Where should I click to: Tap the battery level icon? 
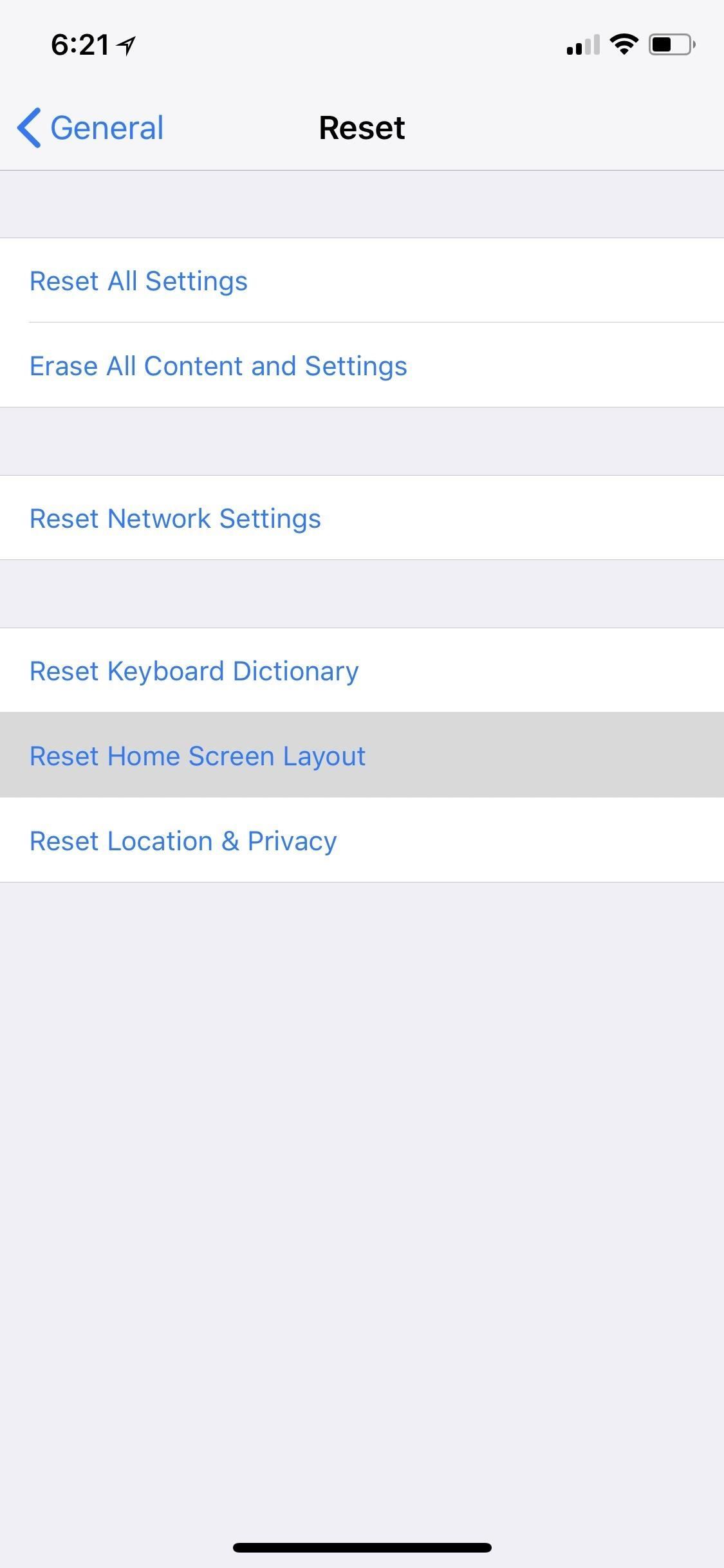coord(669,44)
